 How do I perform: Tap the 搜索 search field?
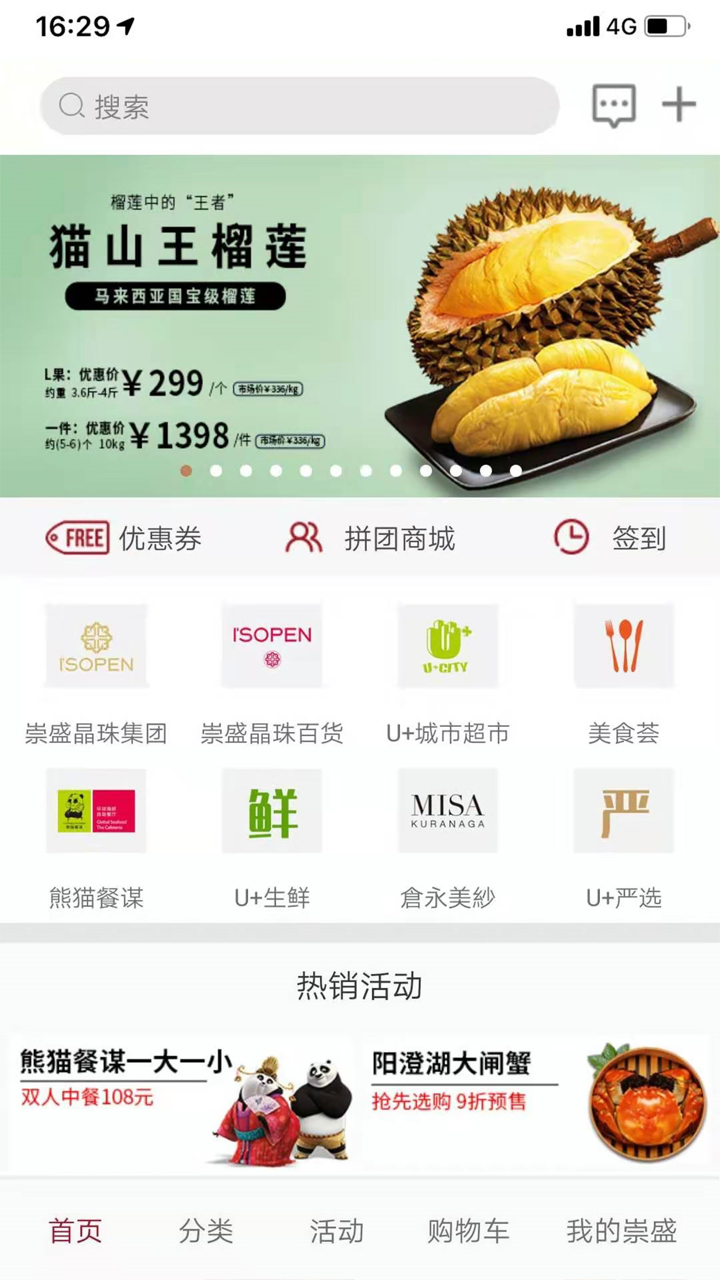300,105
